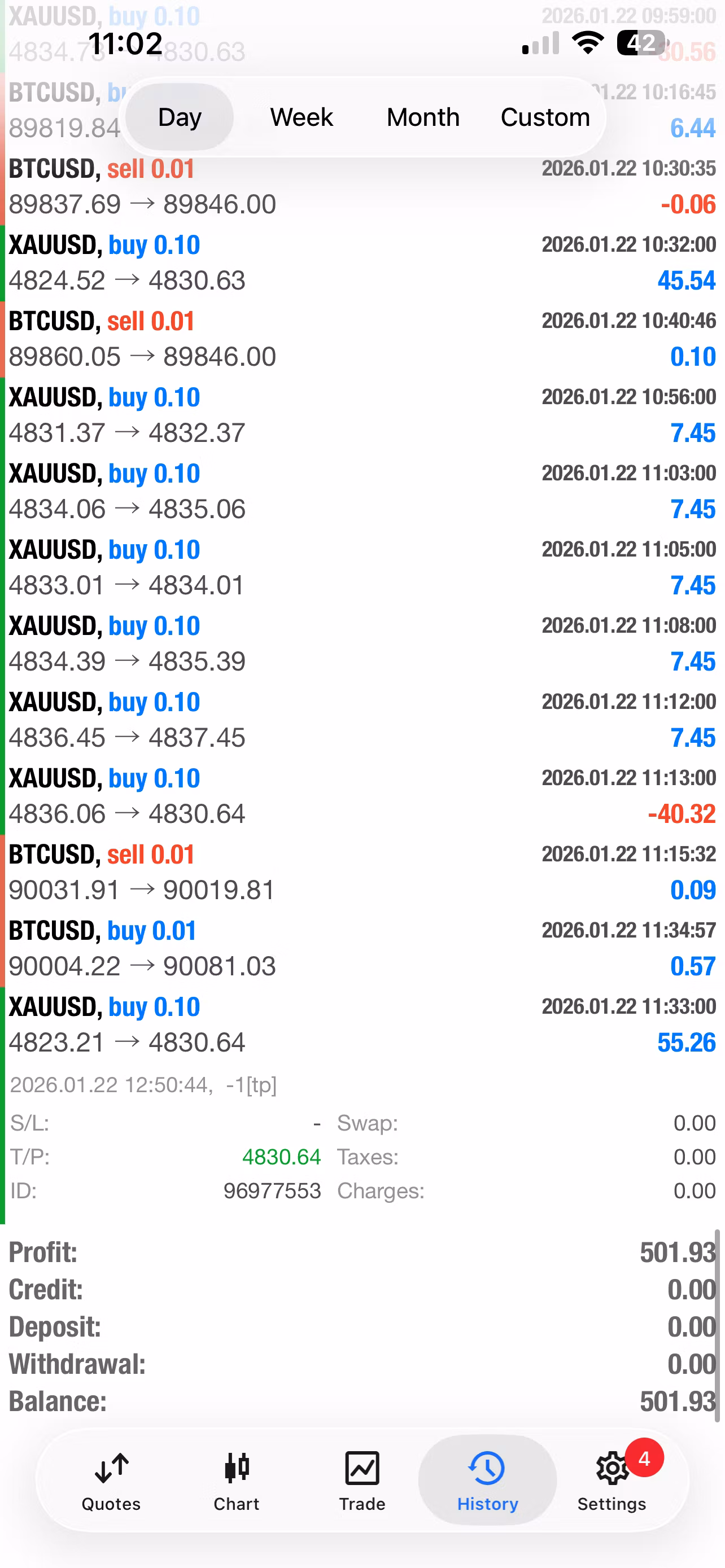This screenshot has width=725, height=1568.
Task: Expand XAUUSD buy trade from 11:08:00
Action: click(362, 643)
